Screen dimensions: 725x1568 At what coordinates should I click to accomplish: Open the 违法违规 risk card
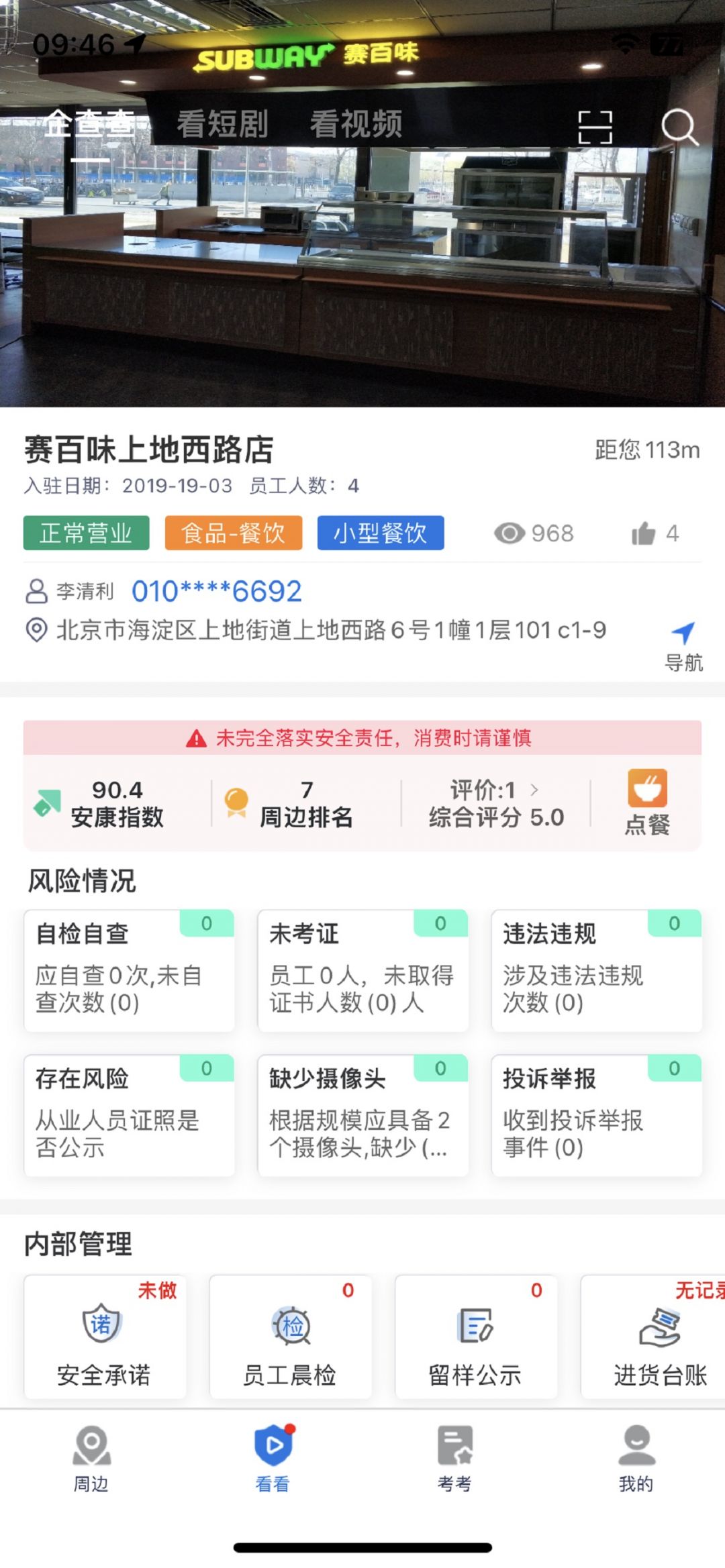coord(596,970)
